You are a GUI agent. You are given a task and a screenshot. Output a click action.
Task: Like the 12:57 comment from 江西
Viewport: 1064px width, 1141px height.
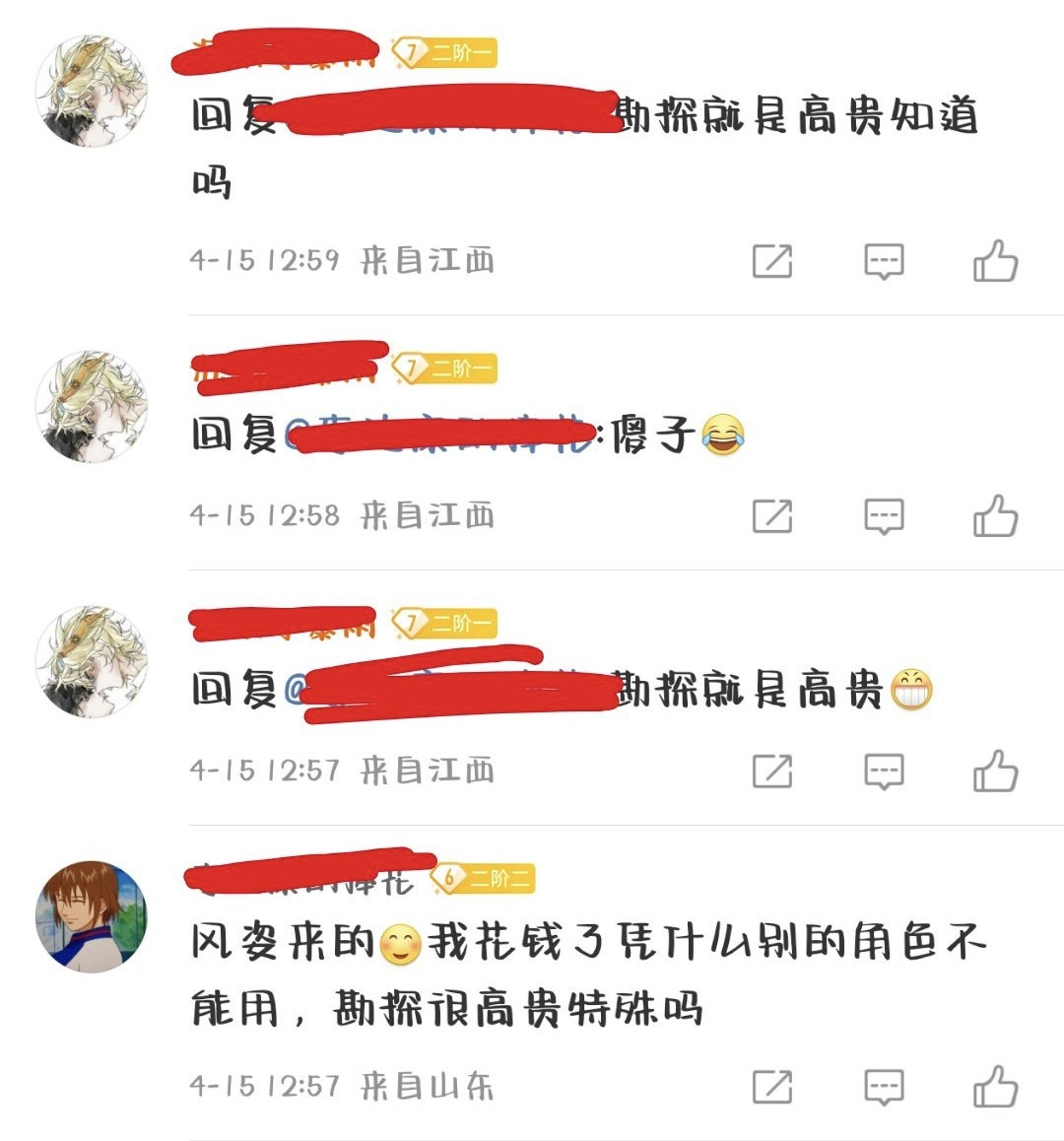tap(995, 772)
